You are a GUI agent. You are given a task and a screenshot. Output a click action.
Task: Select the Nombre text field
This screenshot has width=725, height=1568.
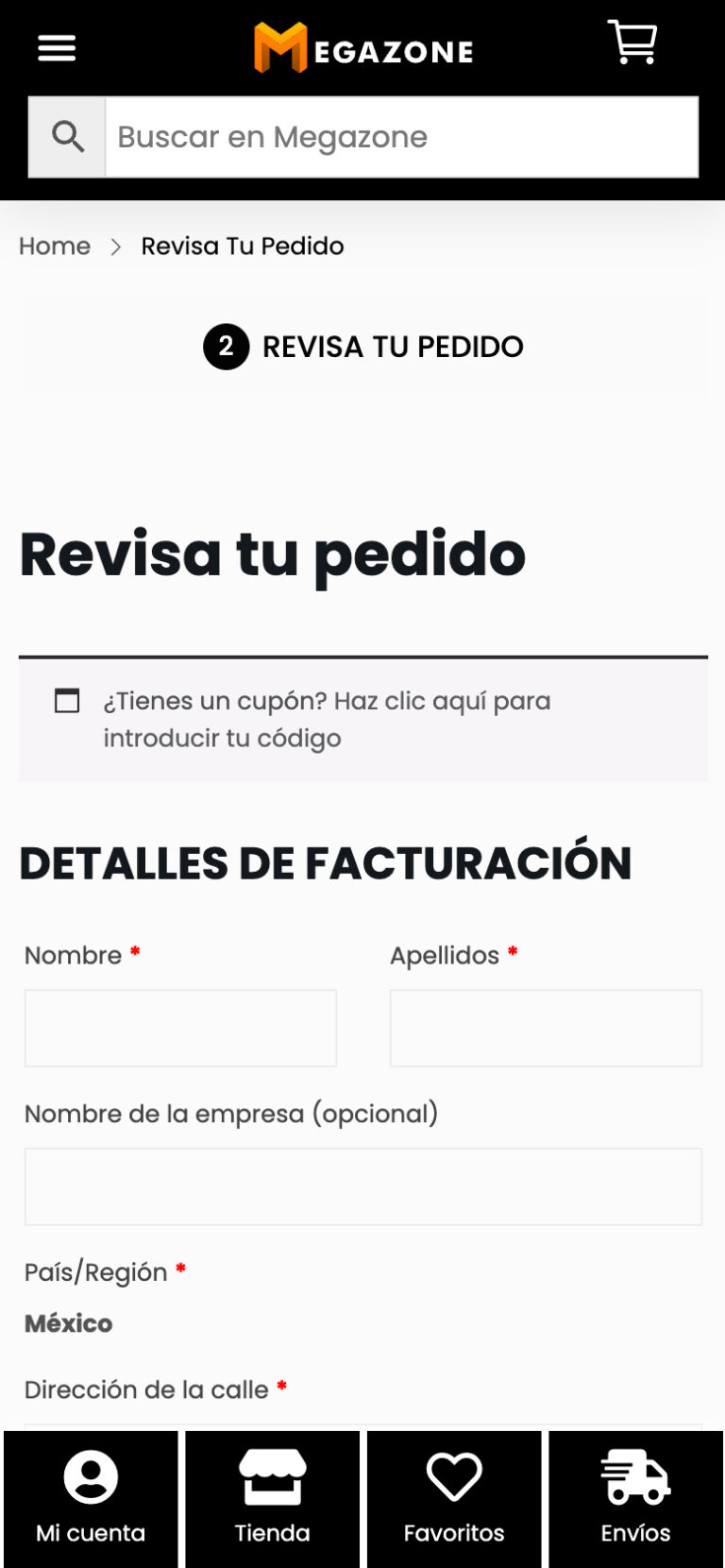(x=180, y=1028)
